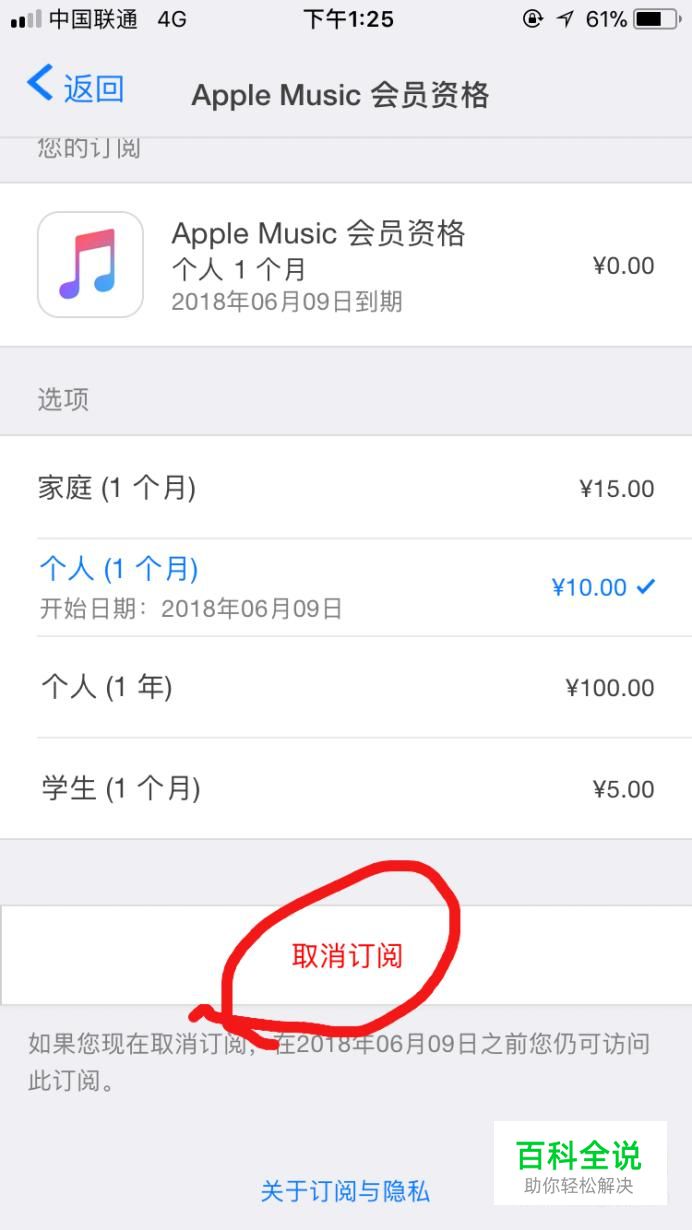Open the 关于订阅与隐私 link

(x=345, y=1191)
